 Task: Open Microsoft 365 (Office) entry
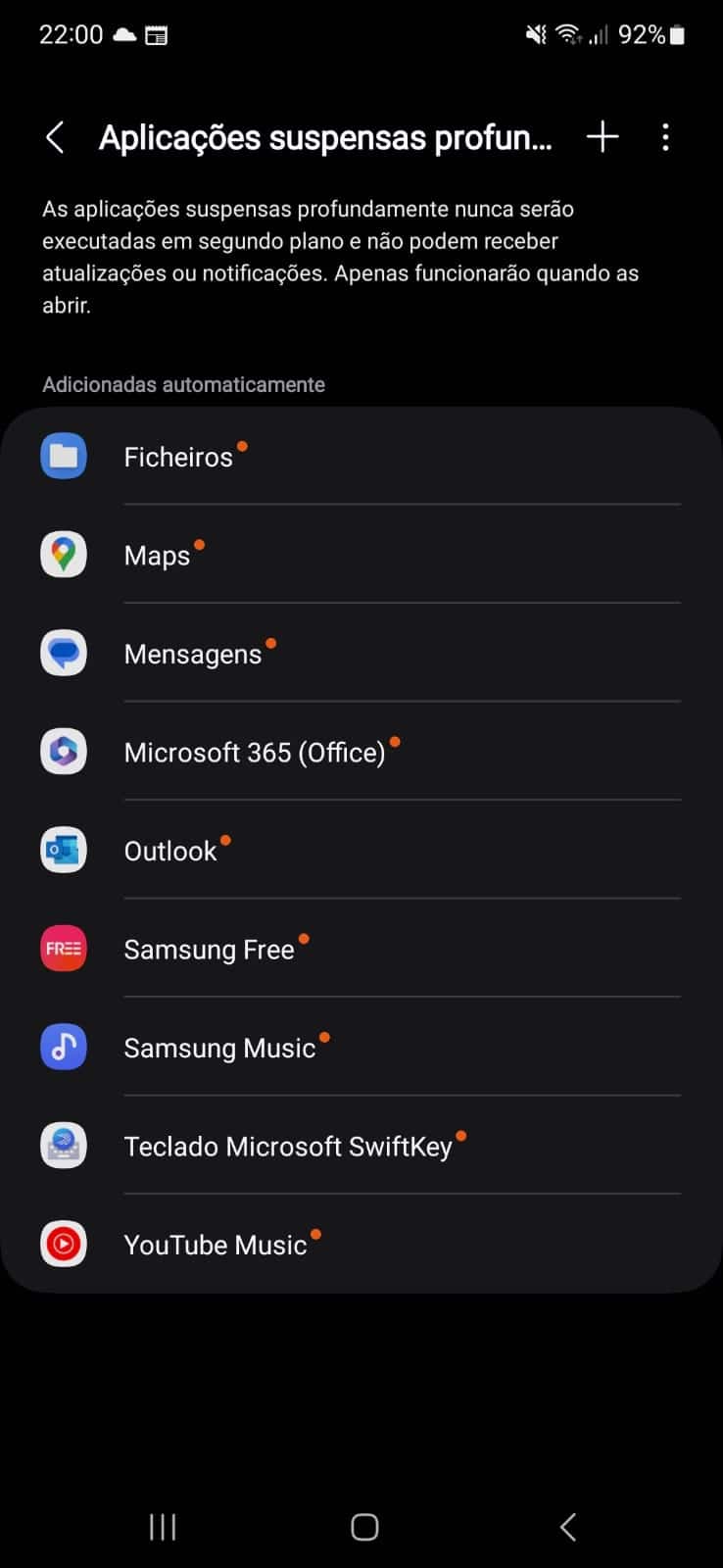[x=361, y=752]
